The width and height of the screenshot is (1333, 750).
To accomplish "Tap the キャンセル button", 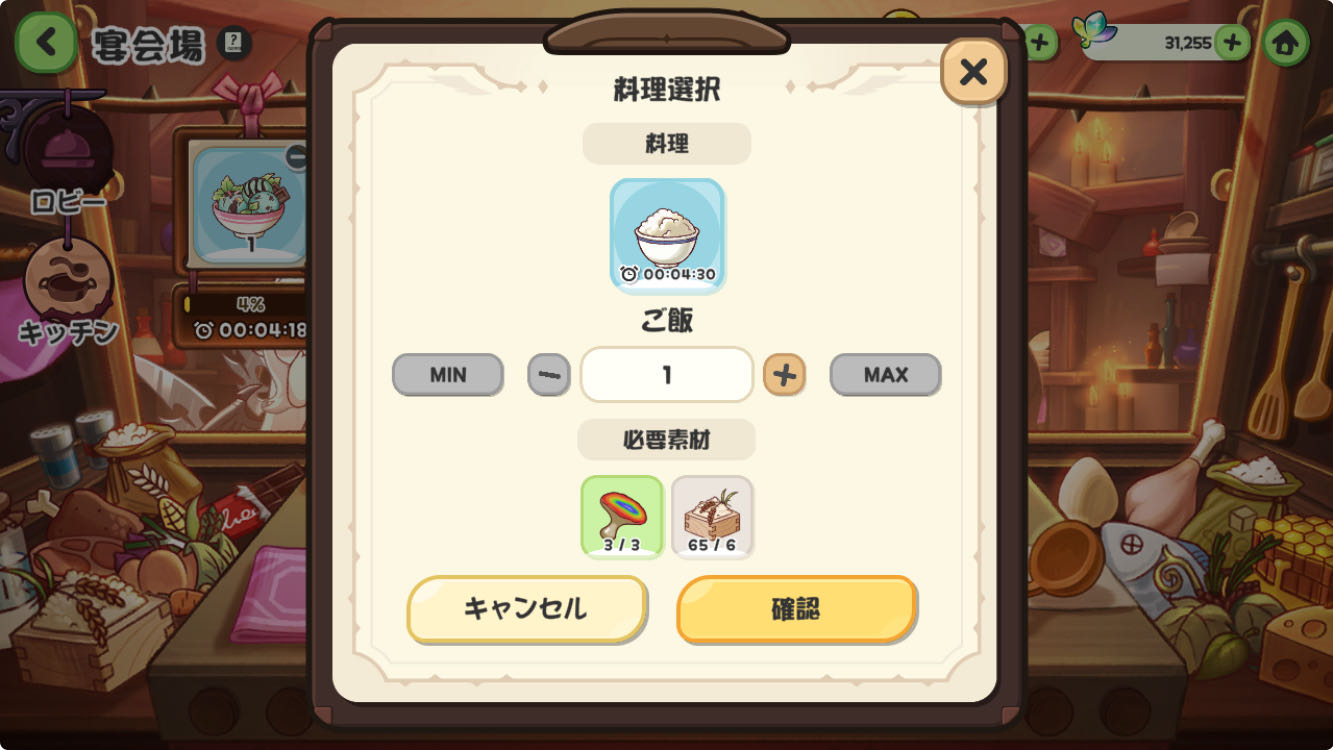I will coord(527,609).
